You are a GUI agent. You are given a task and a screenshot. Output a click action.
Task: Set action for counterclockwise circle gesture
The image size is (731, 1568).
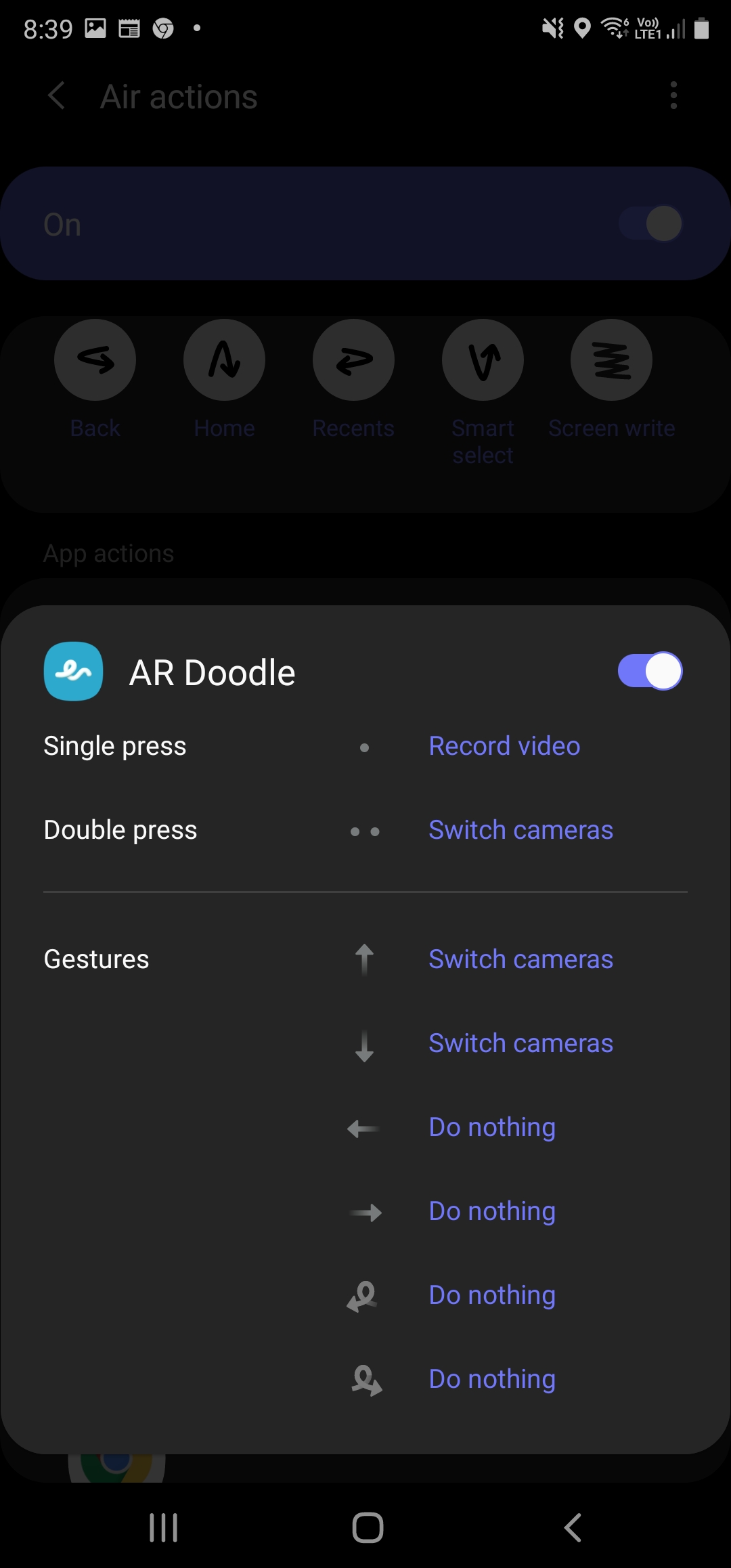coord(492,1295)
